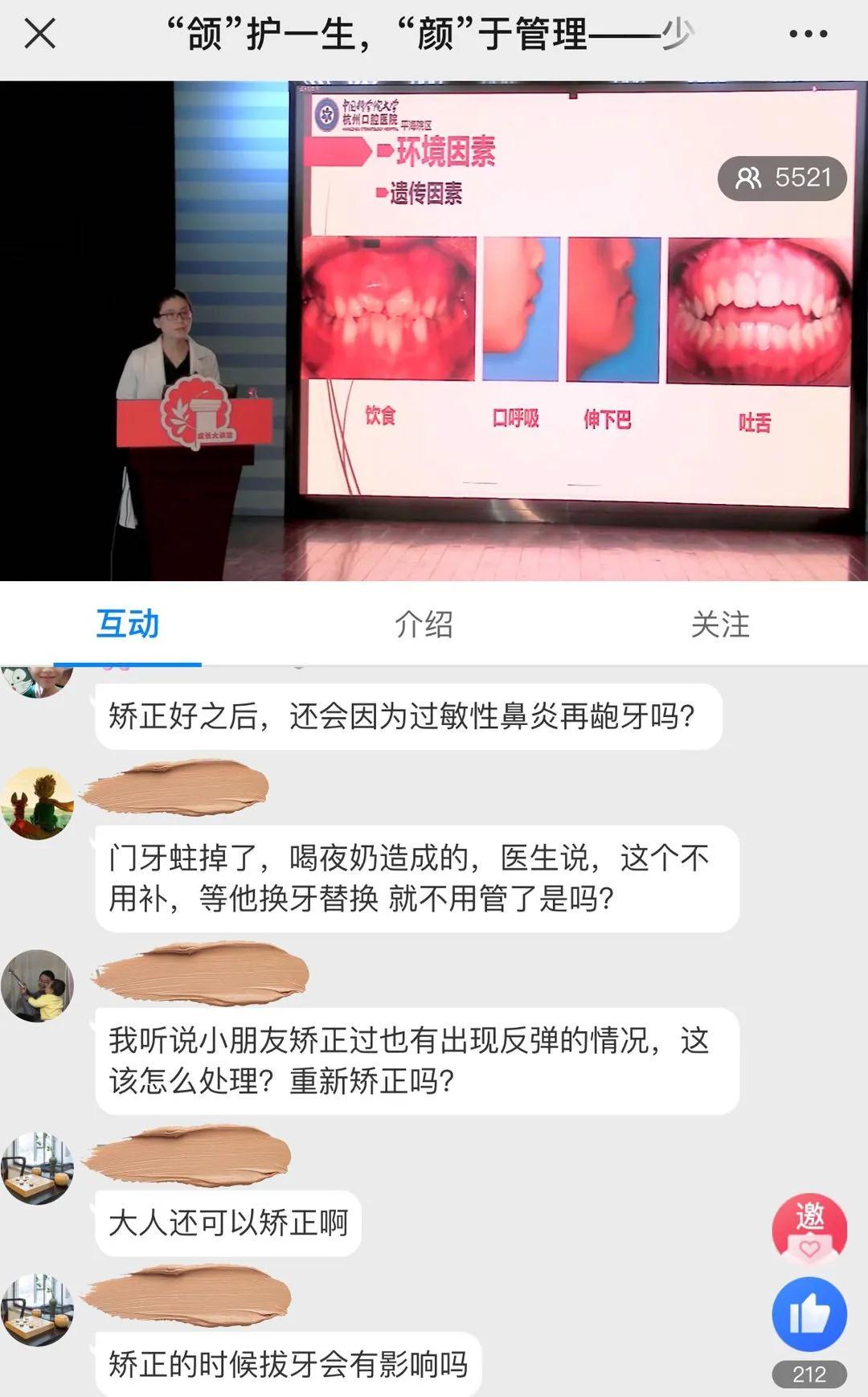Open avatar beside 大人还可以矫正啊 comment
Image resolution: width=868 pixels, height=1397 pixels.
point(37,1168)
